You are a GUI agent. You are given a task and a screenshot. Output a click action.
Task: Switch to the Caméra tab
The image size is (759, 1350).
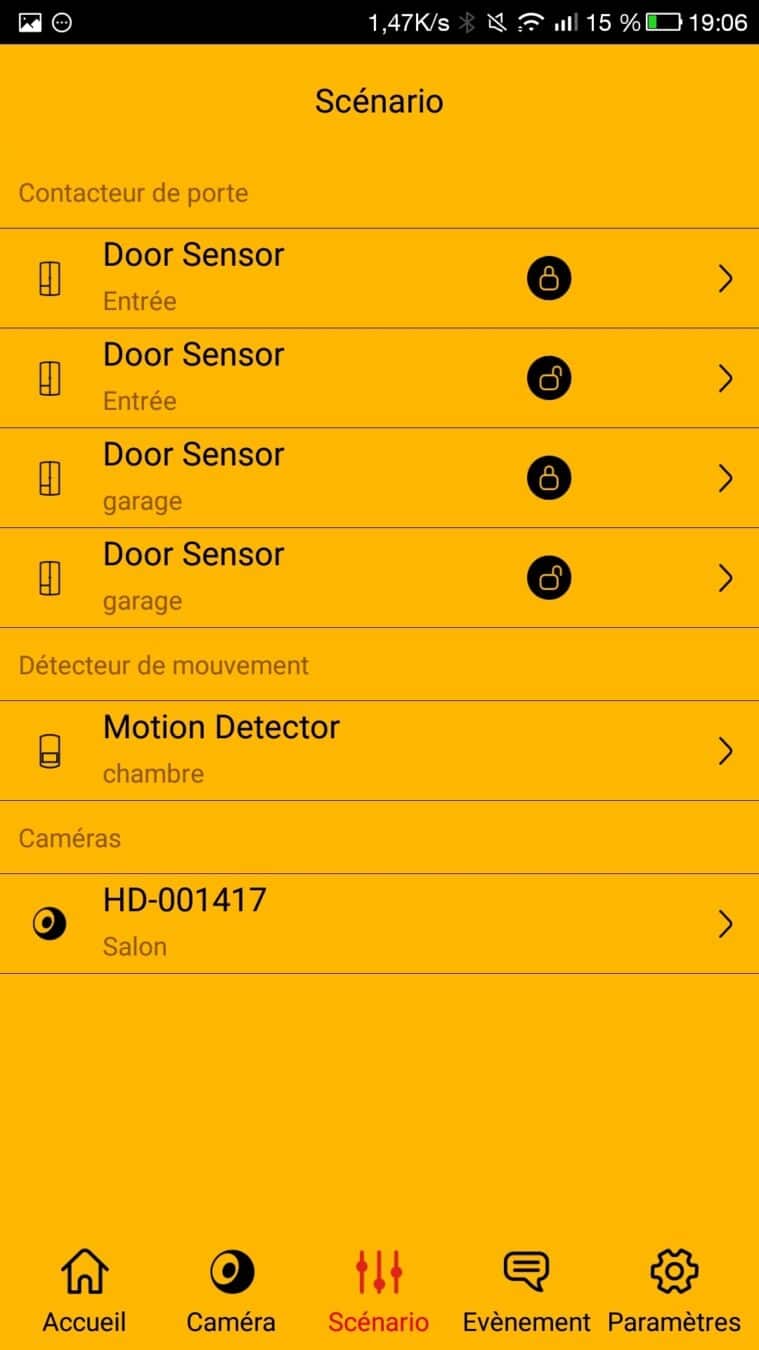pos(231,1291)
